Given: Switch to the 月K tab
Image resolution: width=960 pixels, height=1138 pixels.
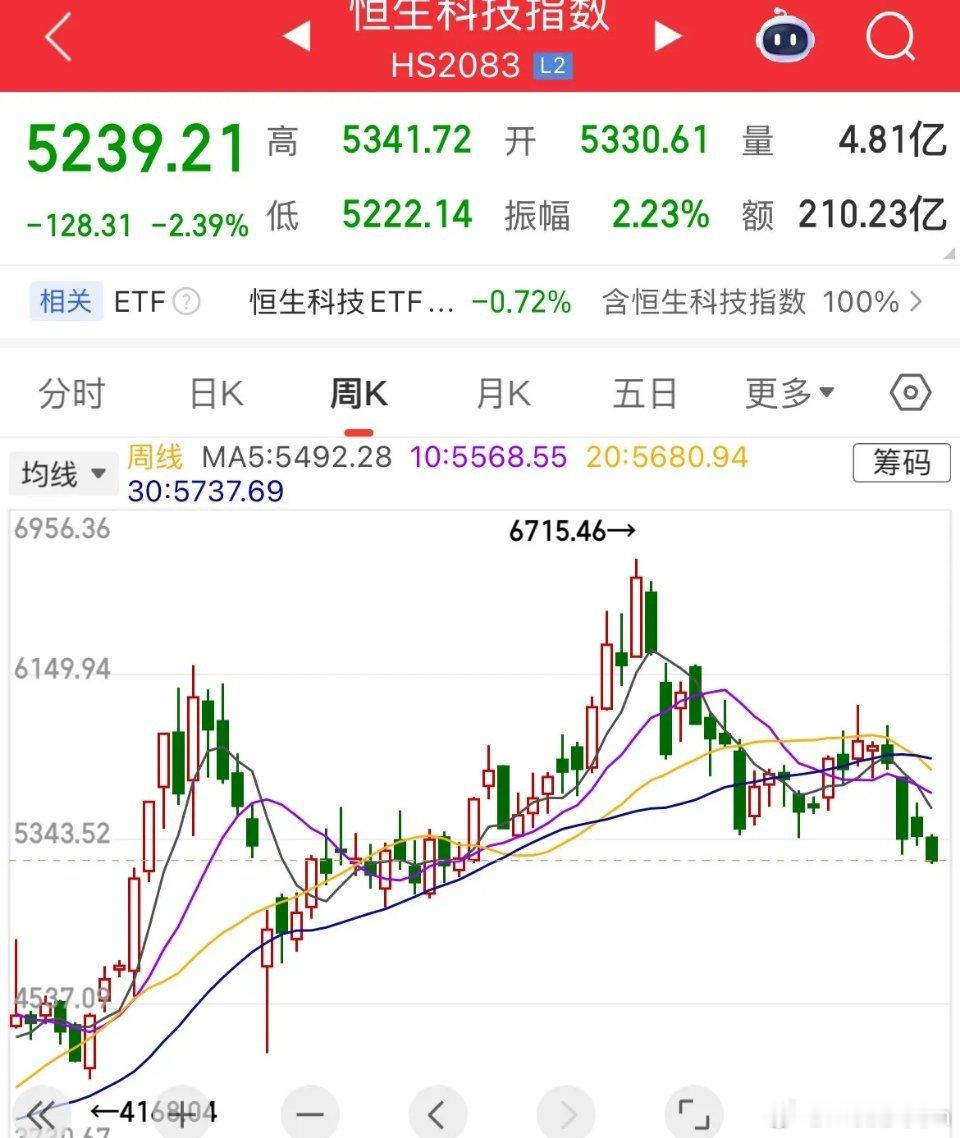Looking at the screenshot, I should [x=502, y=393].
